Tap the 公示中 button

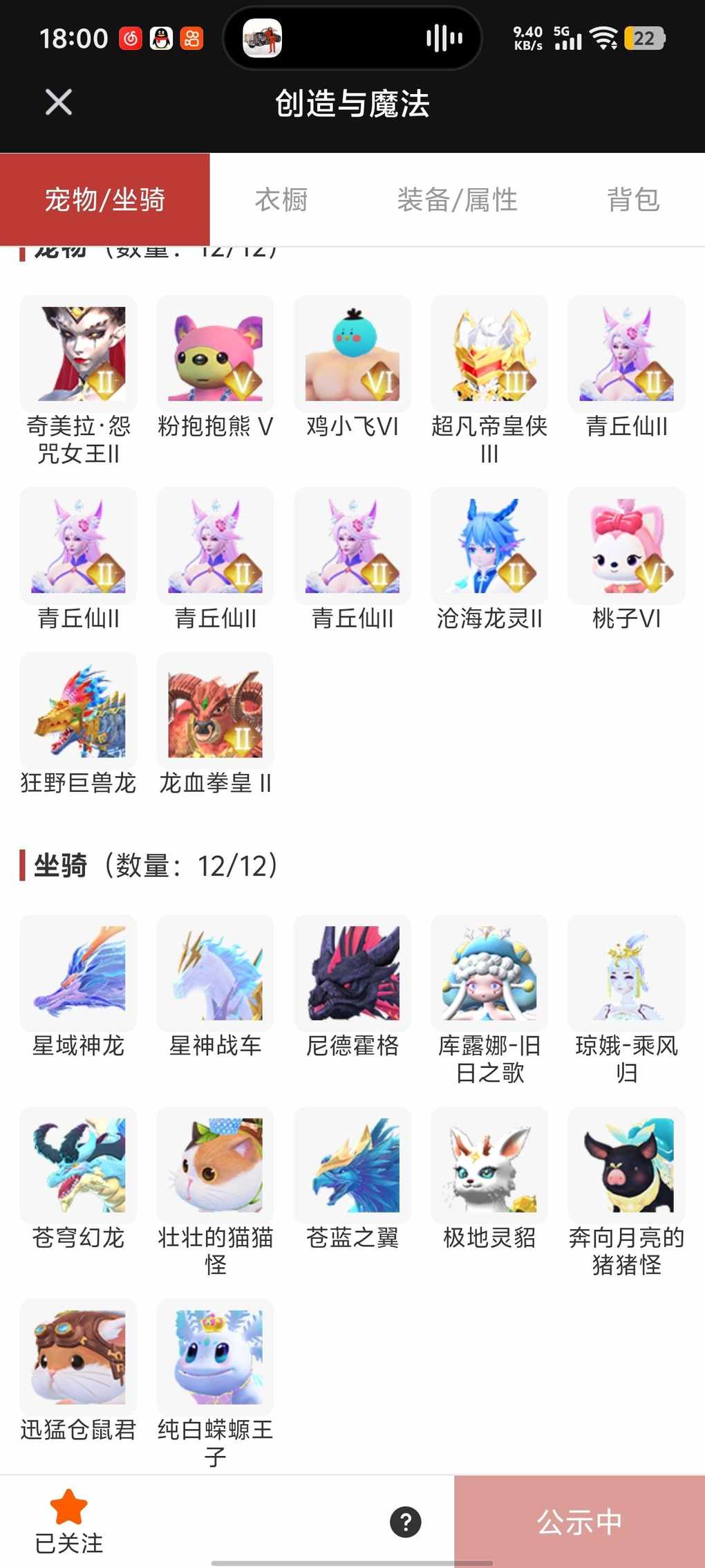[579, 1522]
